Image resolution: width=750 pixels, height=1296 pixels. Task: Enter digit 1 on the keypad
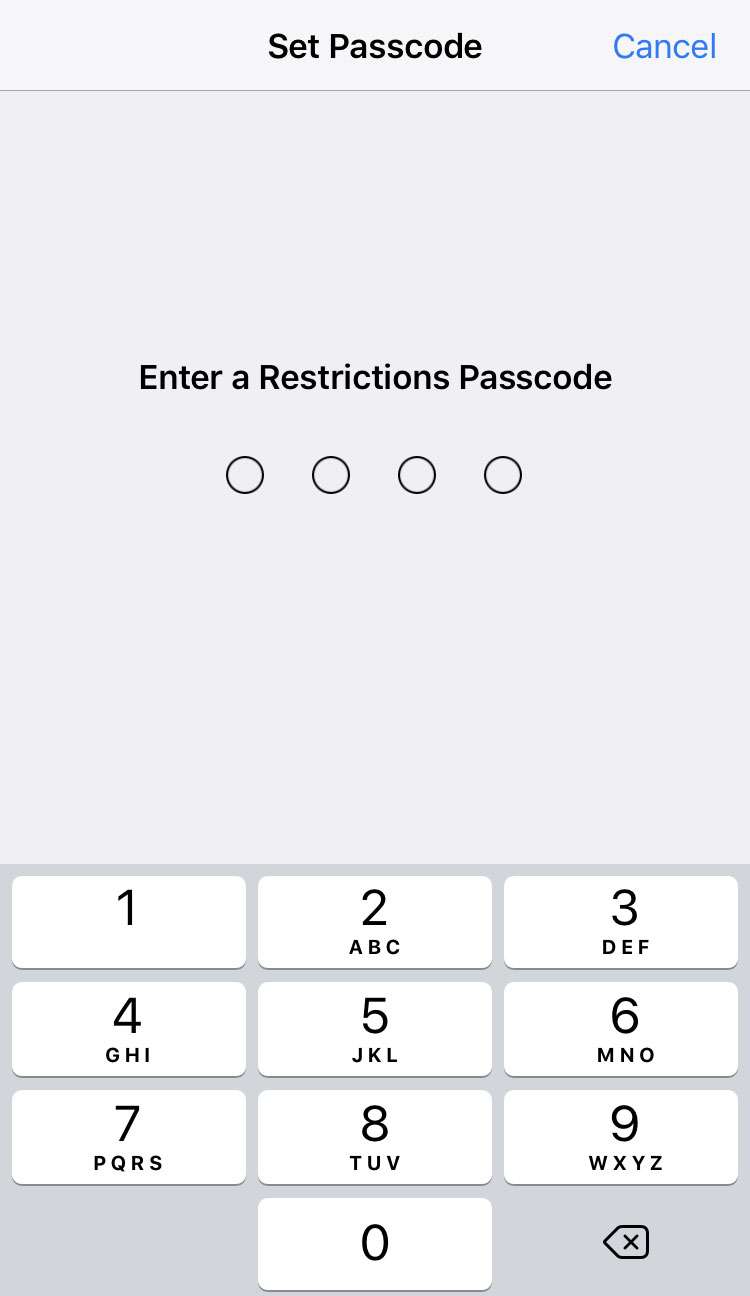click(128, 921)
